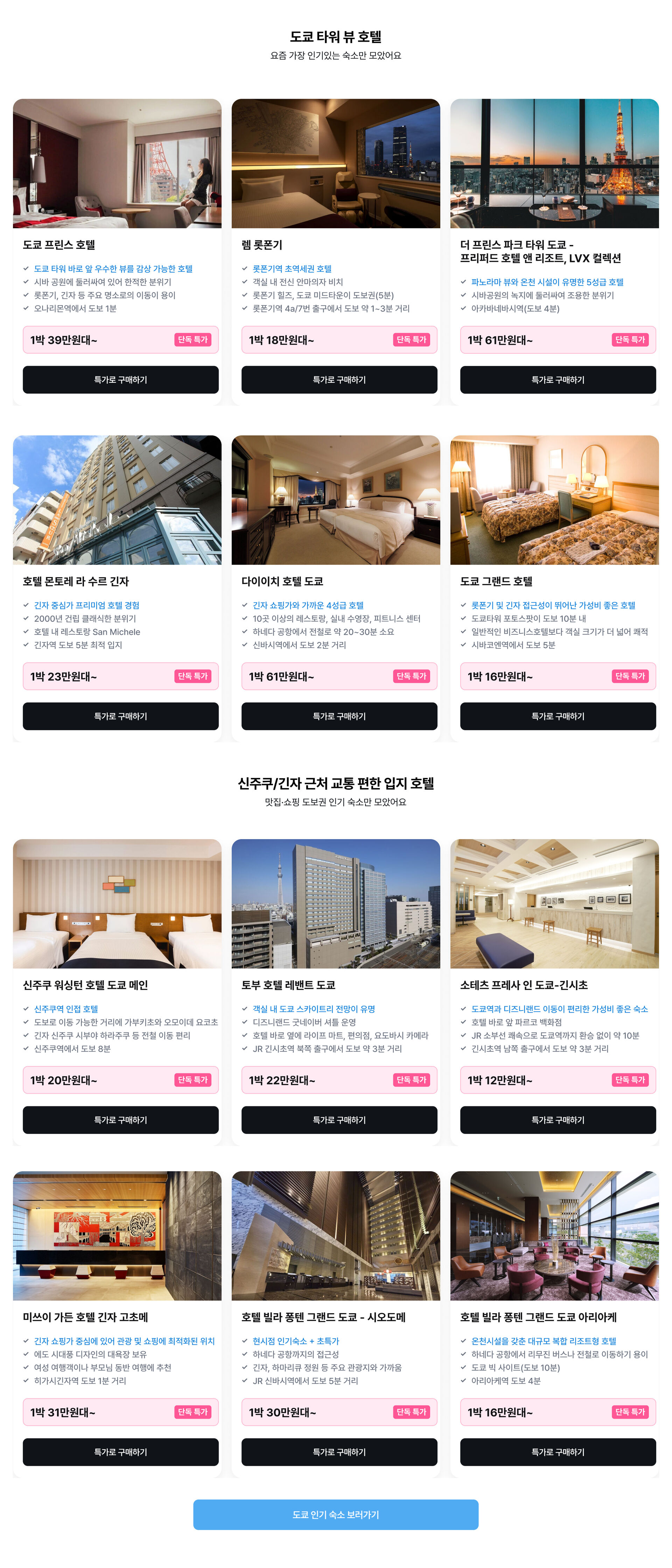Tap 특가로 구매하기 for 도쿄 프린스 호텔
Screen dimensions: 672x1568
tap(120, 379)
